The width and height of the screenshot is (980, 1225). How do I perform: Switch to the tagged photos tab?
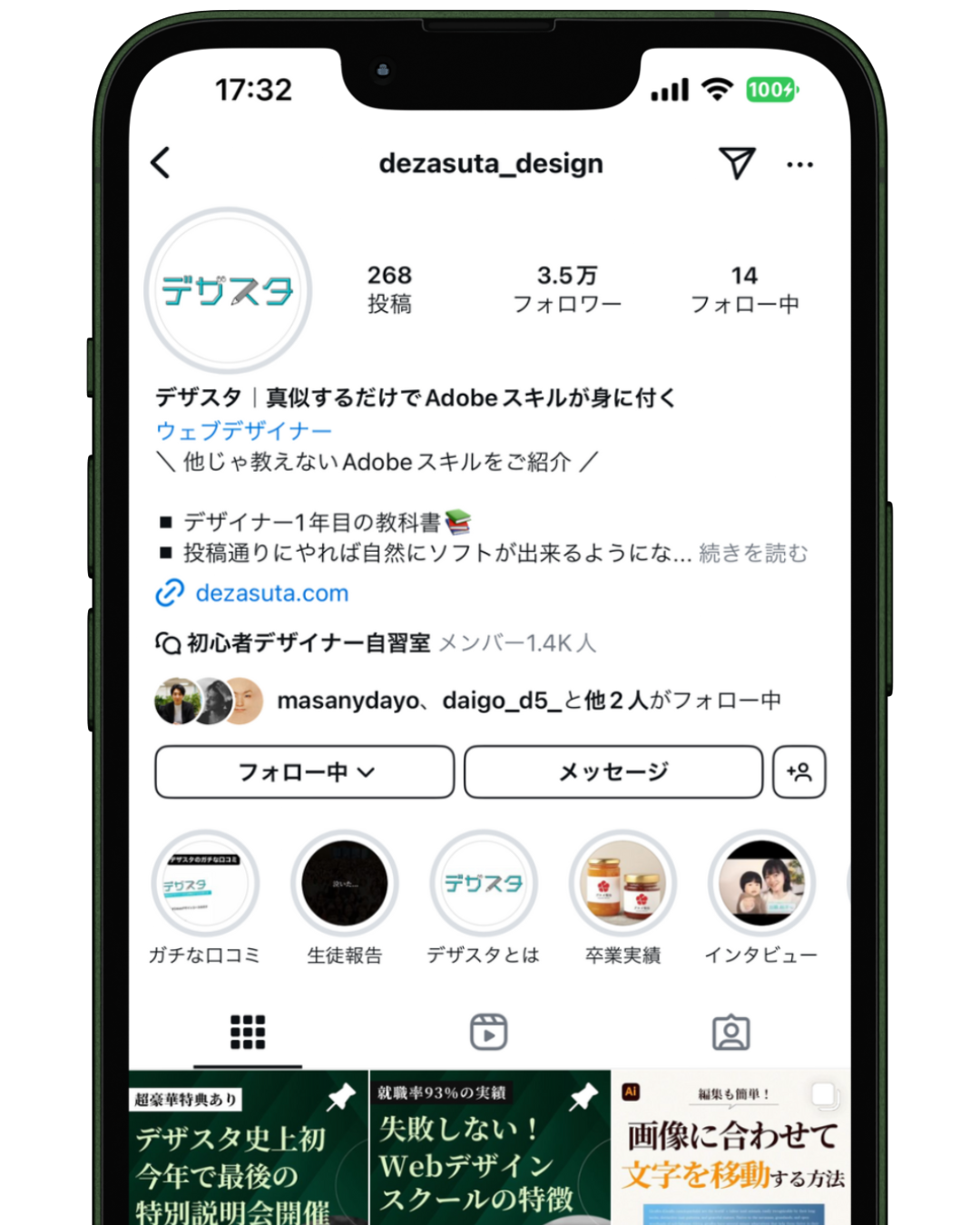coord(730,1033)
